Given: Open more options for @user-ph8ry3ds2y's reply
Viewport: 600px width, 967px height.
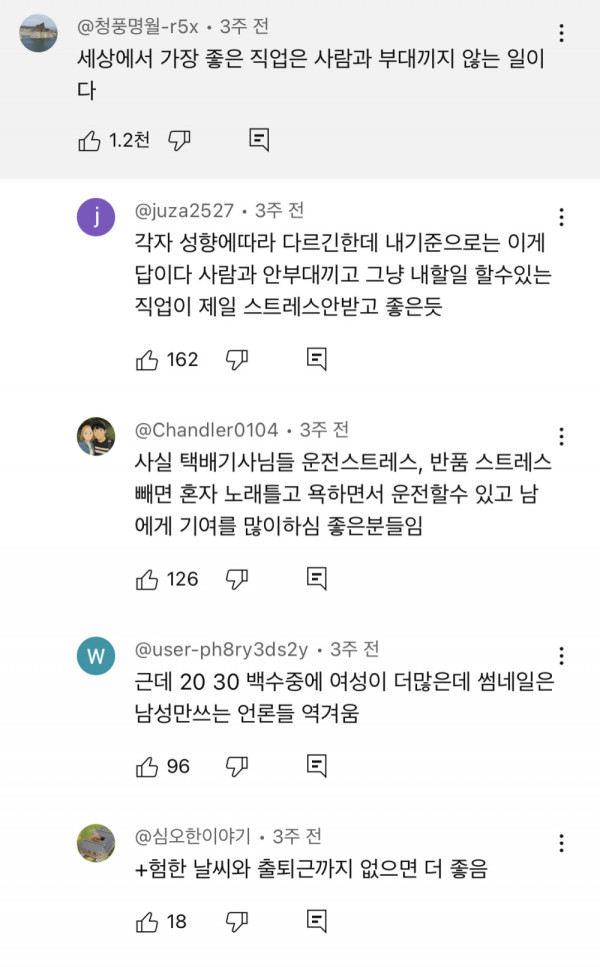Looking at the screenshot, I should (561, 656).
